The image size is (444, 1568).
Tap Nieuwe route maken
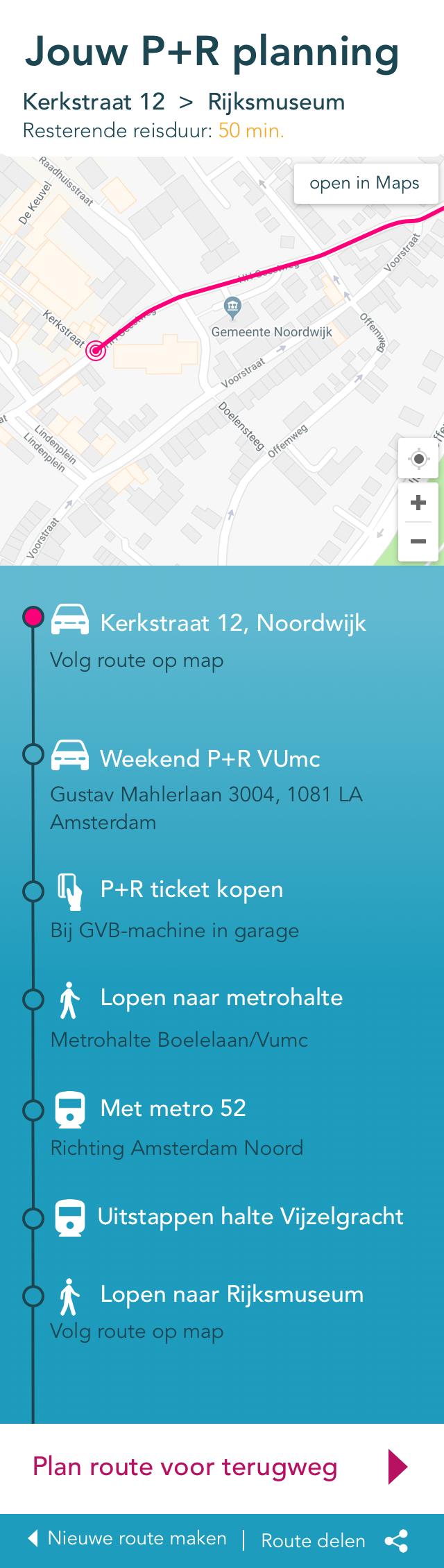point(128,1539)
